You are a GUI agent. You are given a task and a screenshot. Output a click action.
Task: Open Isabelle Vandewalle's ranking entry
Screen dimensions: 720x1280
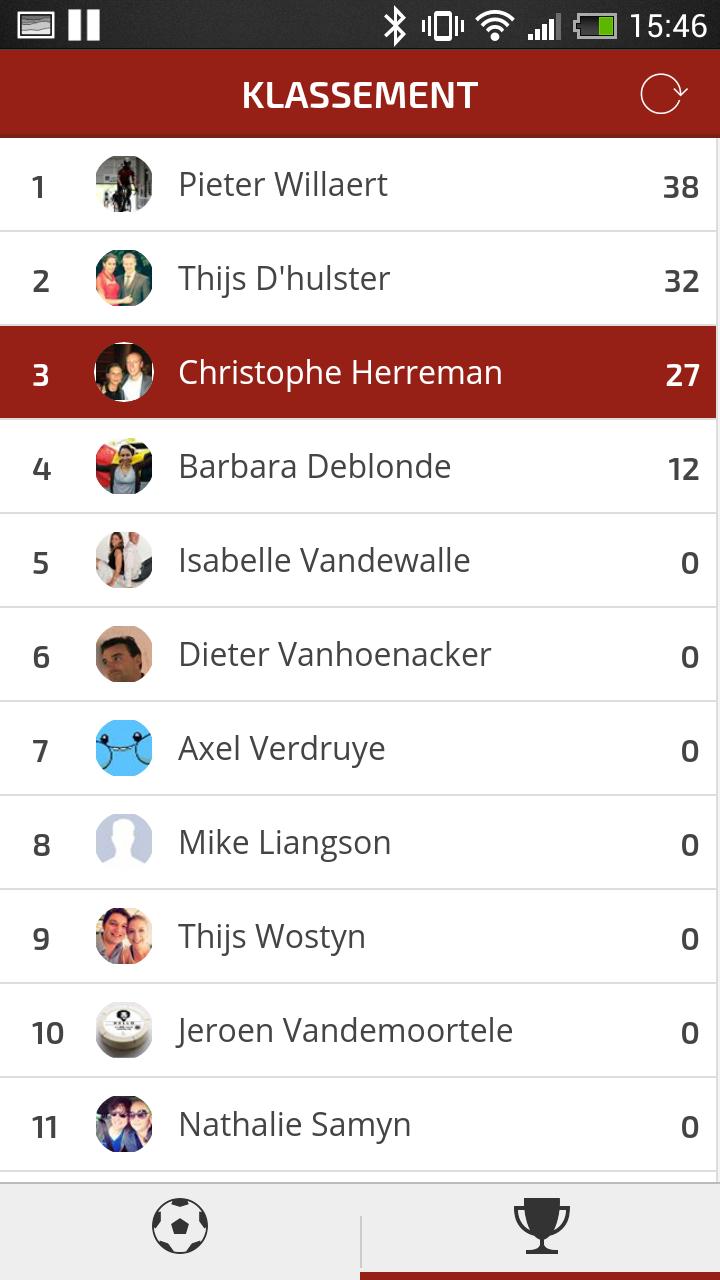(360, 560)
